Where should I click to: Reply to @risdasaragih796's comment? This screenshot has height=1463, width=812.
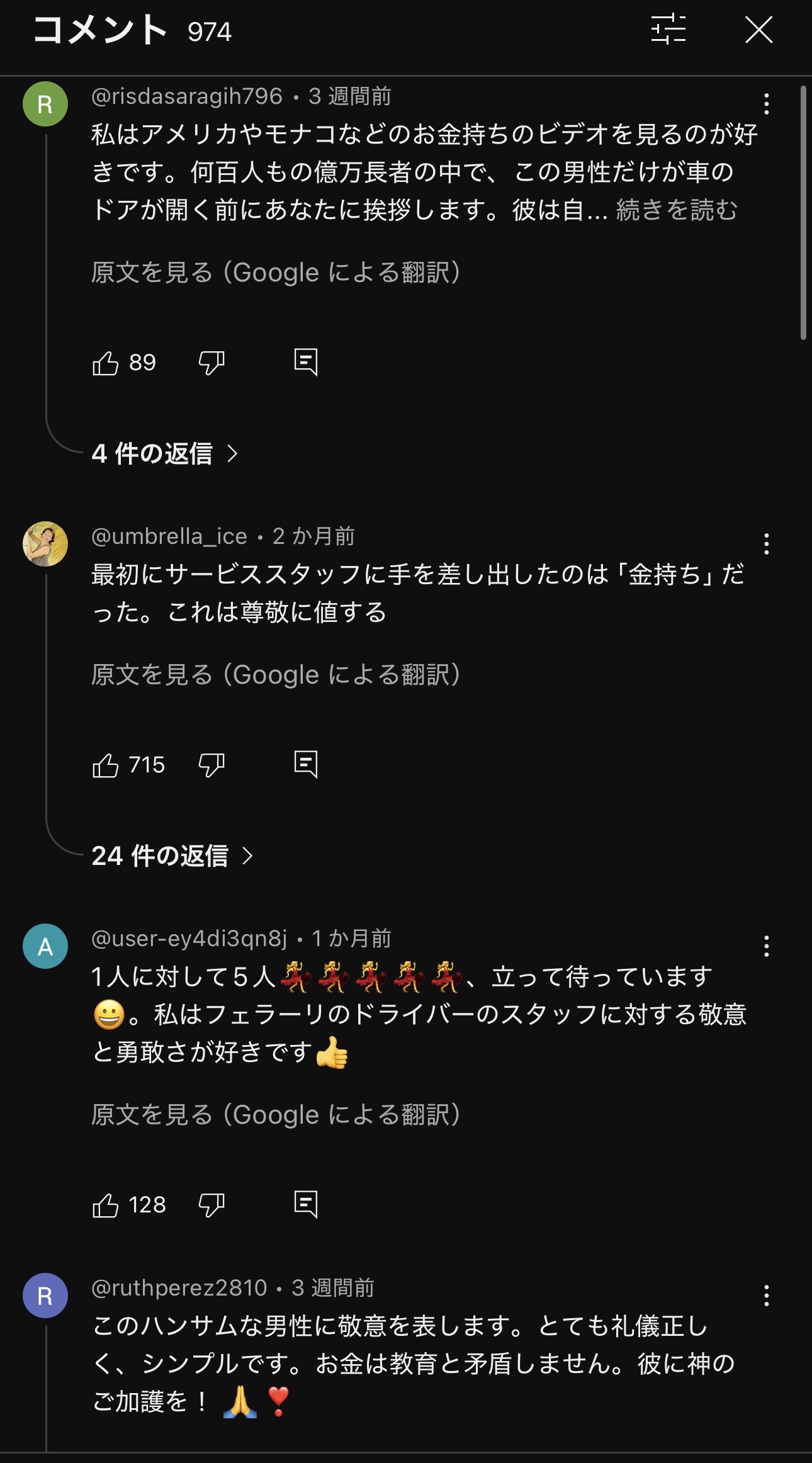pyautogui.click(x=306, y=362)
